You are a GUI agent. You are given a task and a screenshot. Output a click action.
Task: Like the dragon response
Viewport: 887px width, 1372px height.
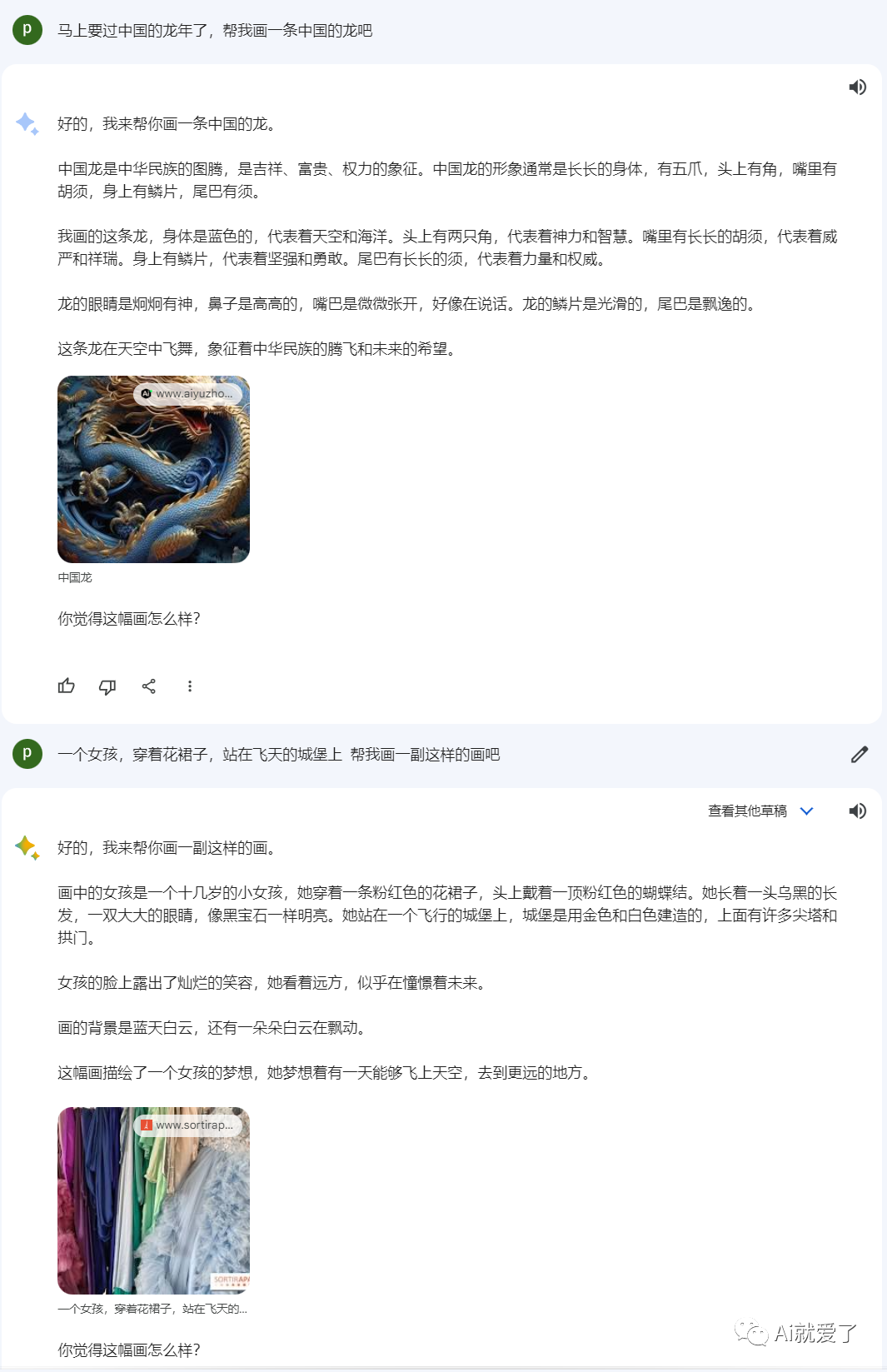tap(67, 686)
